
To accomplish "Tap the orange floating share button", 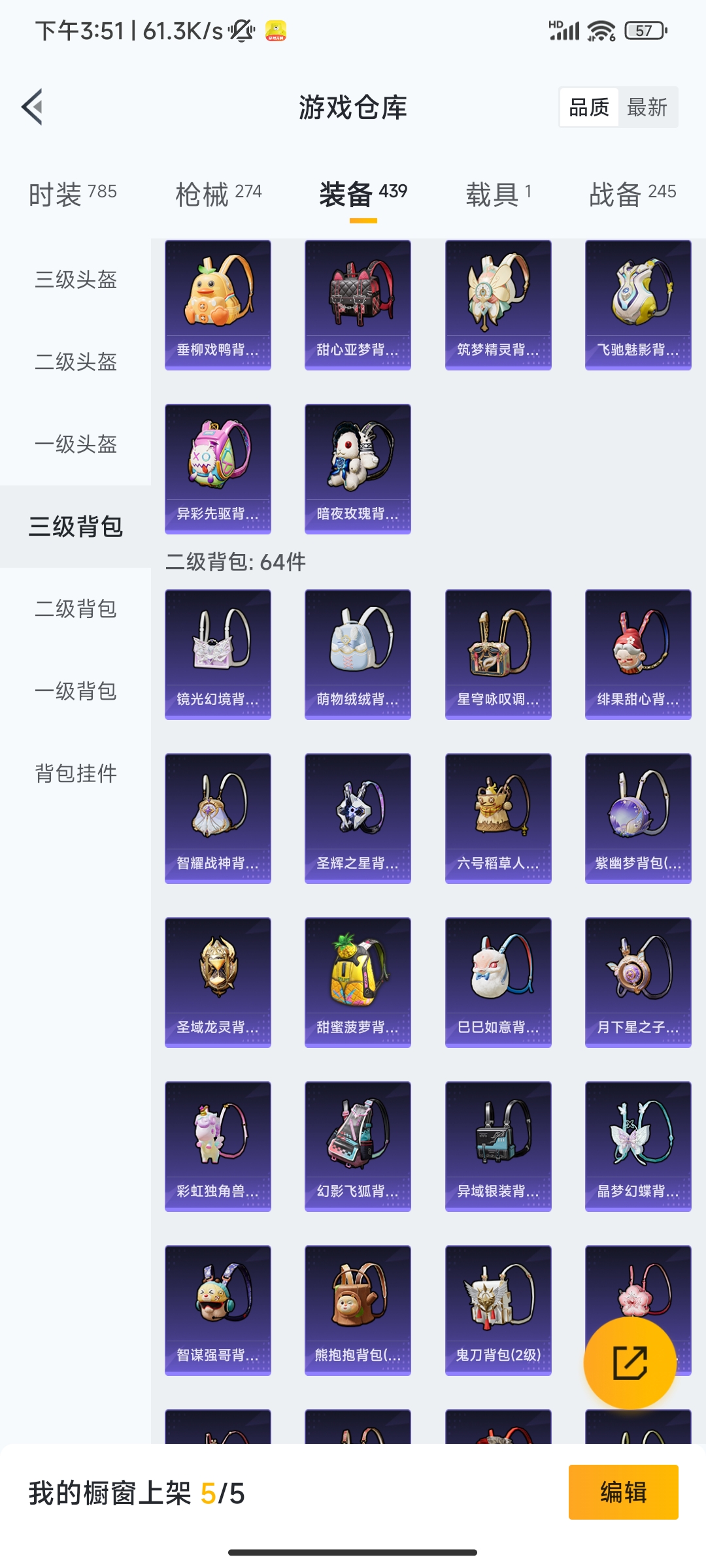I will point(630,1362).
